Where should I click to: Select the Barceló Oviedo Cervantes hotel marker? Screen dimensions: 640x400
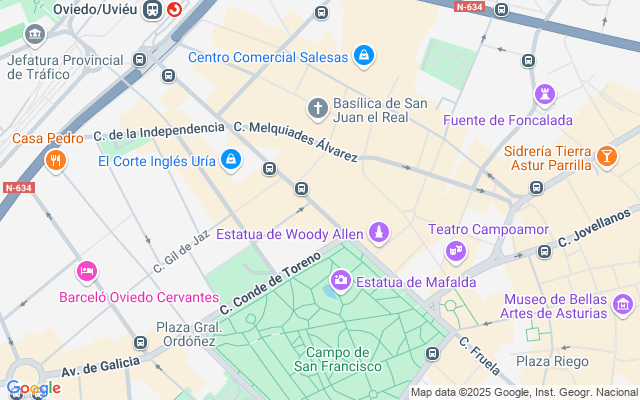(x=87, y=272)
